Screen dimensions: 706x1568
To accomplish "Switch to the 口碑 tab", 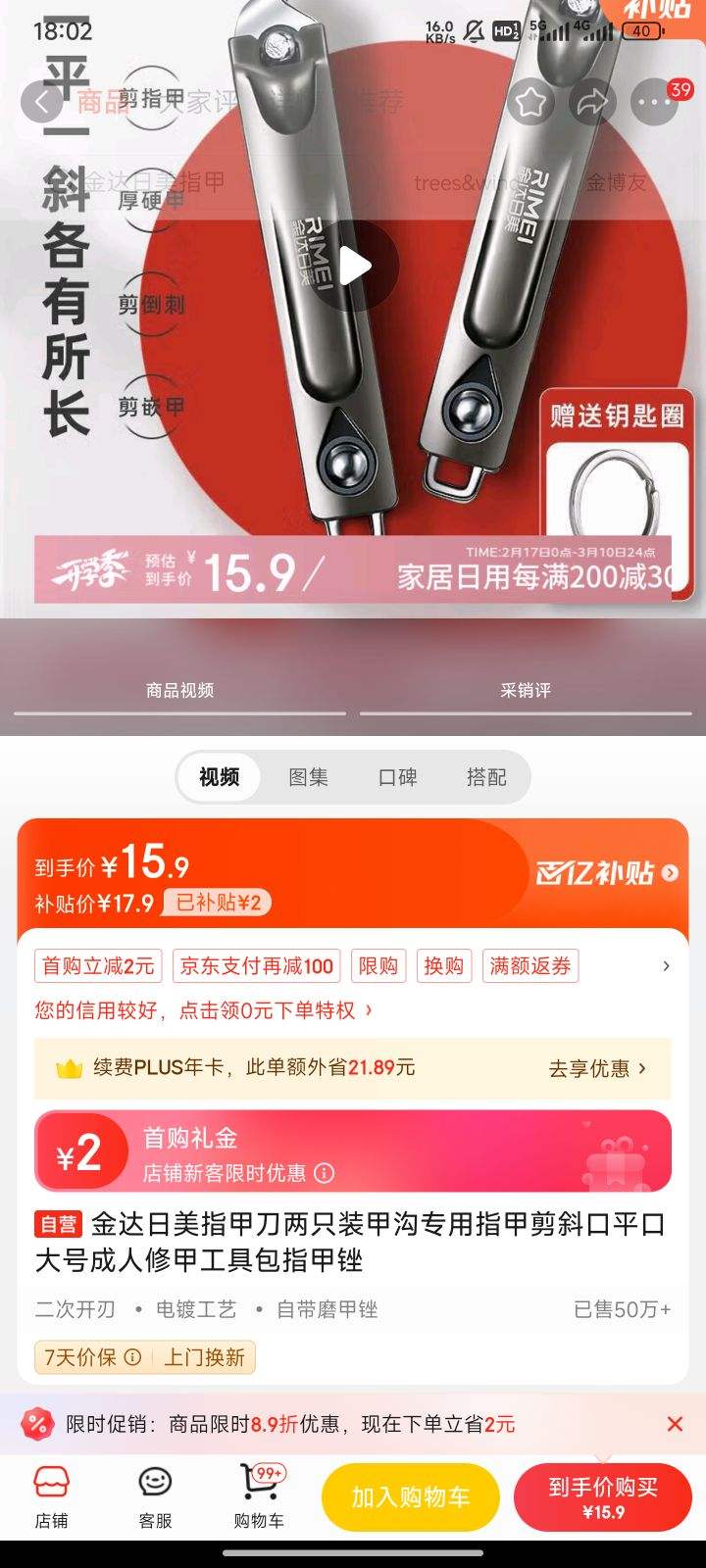I will (399, 777).
